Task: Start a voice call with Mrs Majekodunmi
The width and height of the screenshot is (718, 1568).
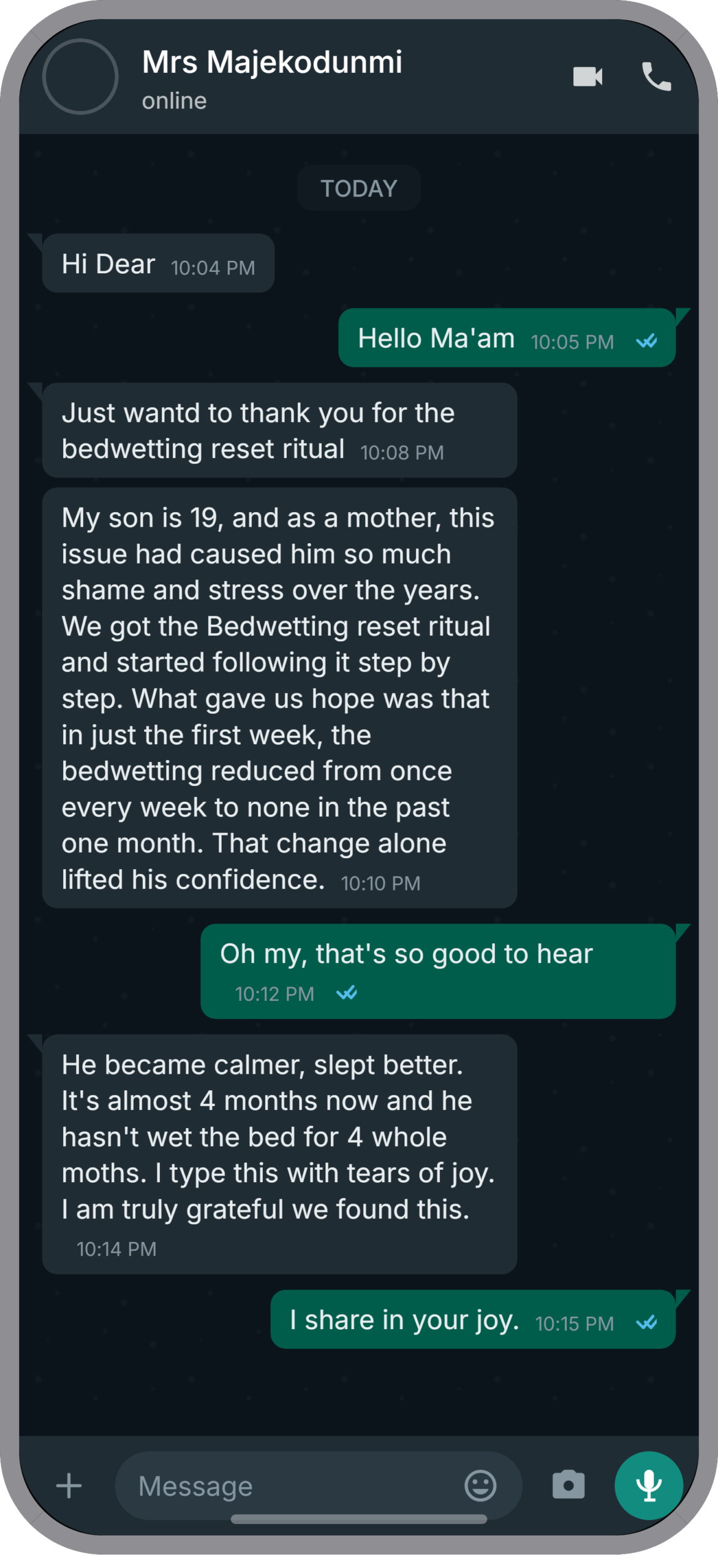Action: [x=656, y=77]
